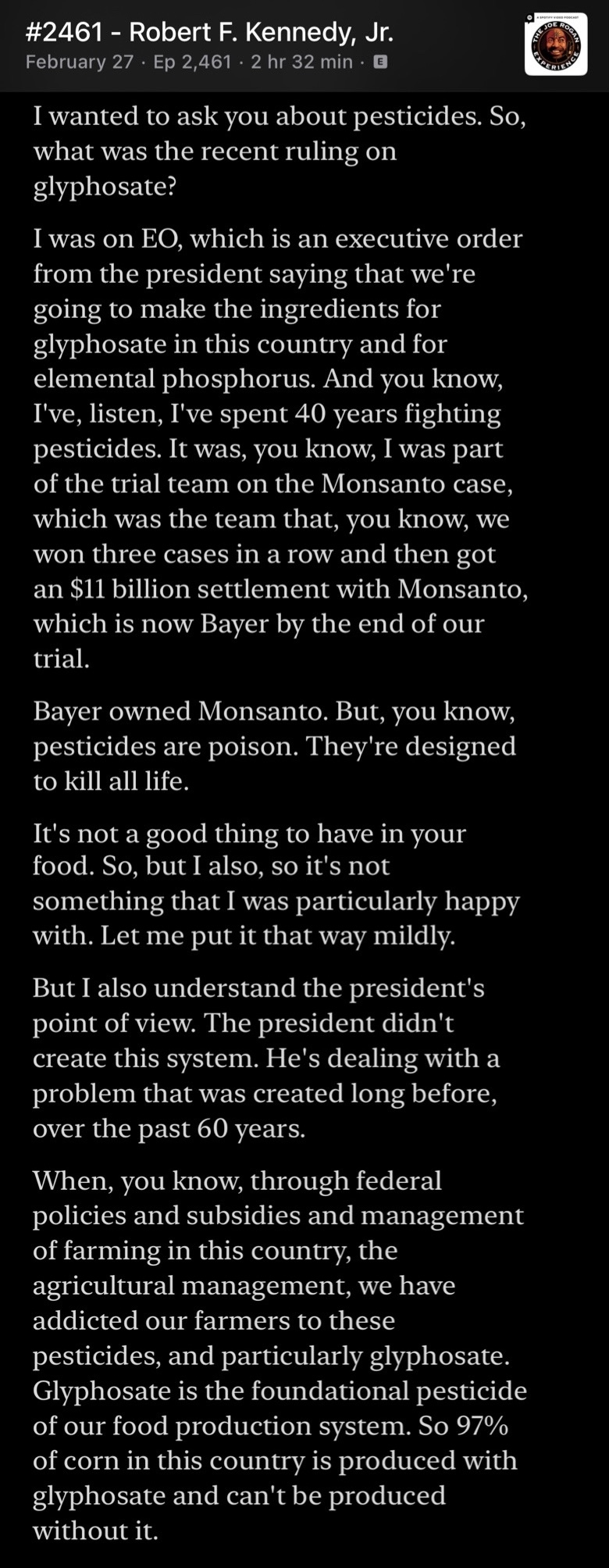Open the episode title #2461 Robert F. Kennedy, Jr.
The height and width of the screenshot is (1568, 609).
coord(209,32)
